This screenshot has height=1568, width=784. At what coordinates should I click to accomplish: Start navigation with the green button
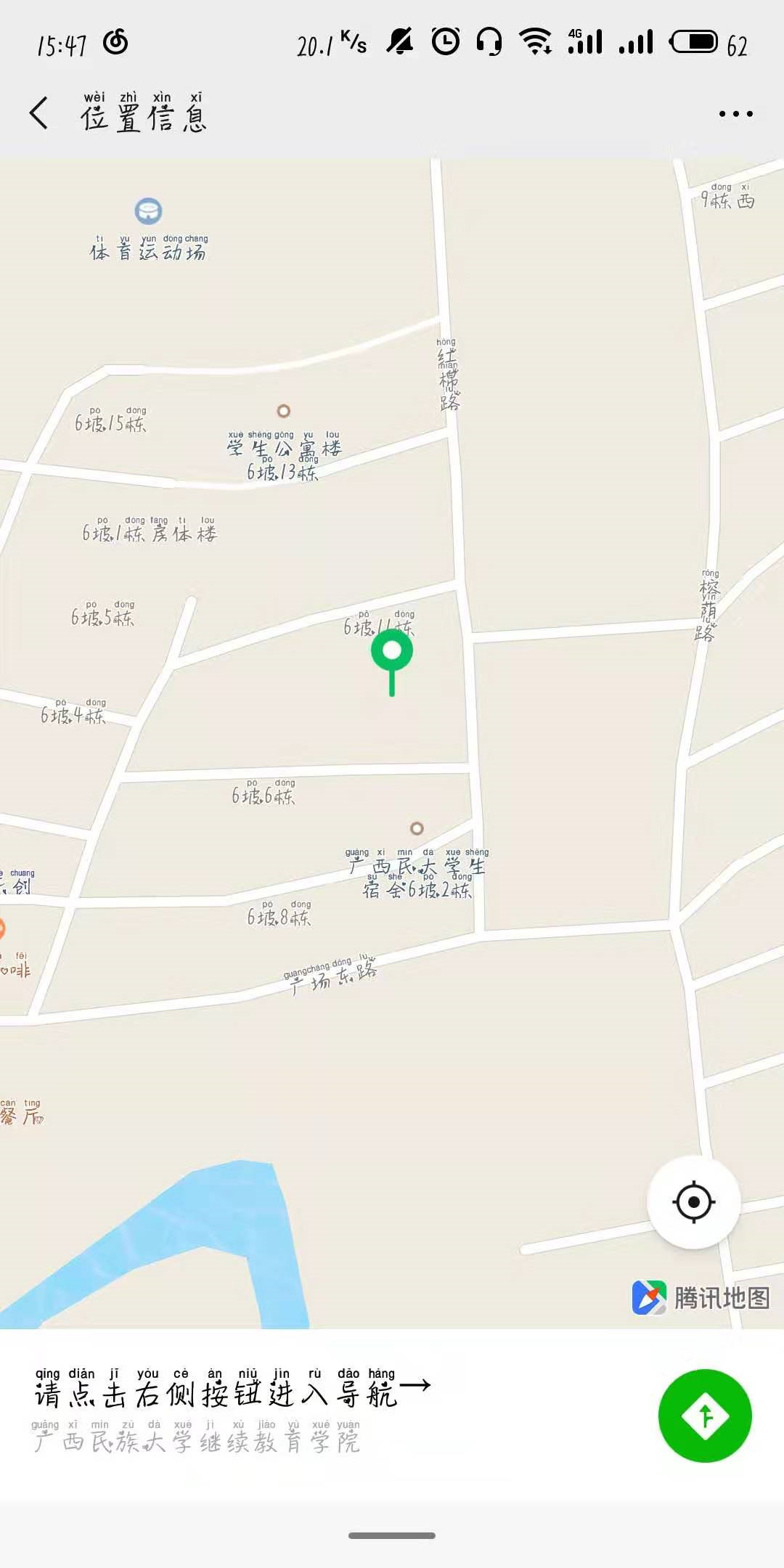coord(704,1416)
